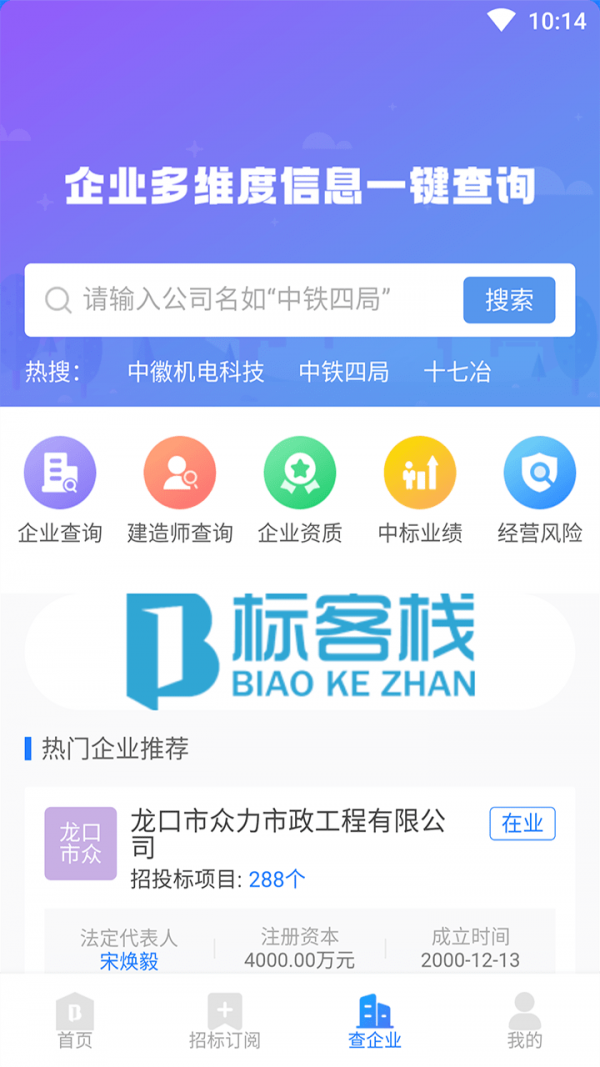Open 企业资质 qualifications
Image resolution: width=600 pixels, height=1067 pixels.
(x=300, y=490)
